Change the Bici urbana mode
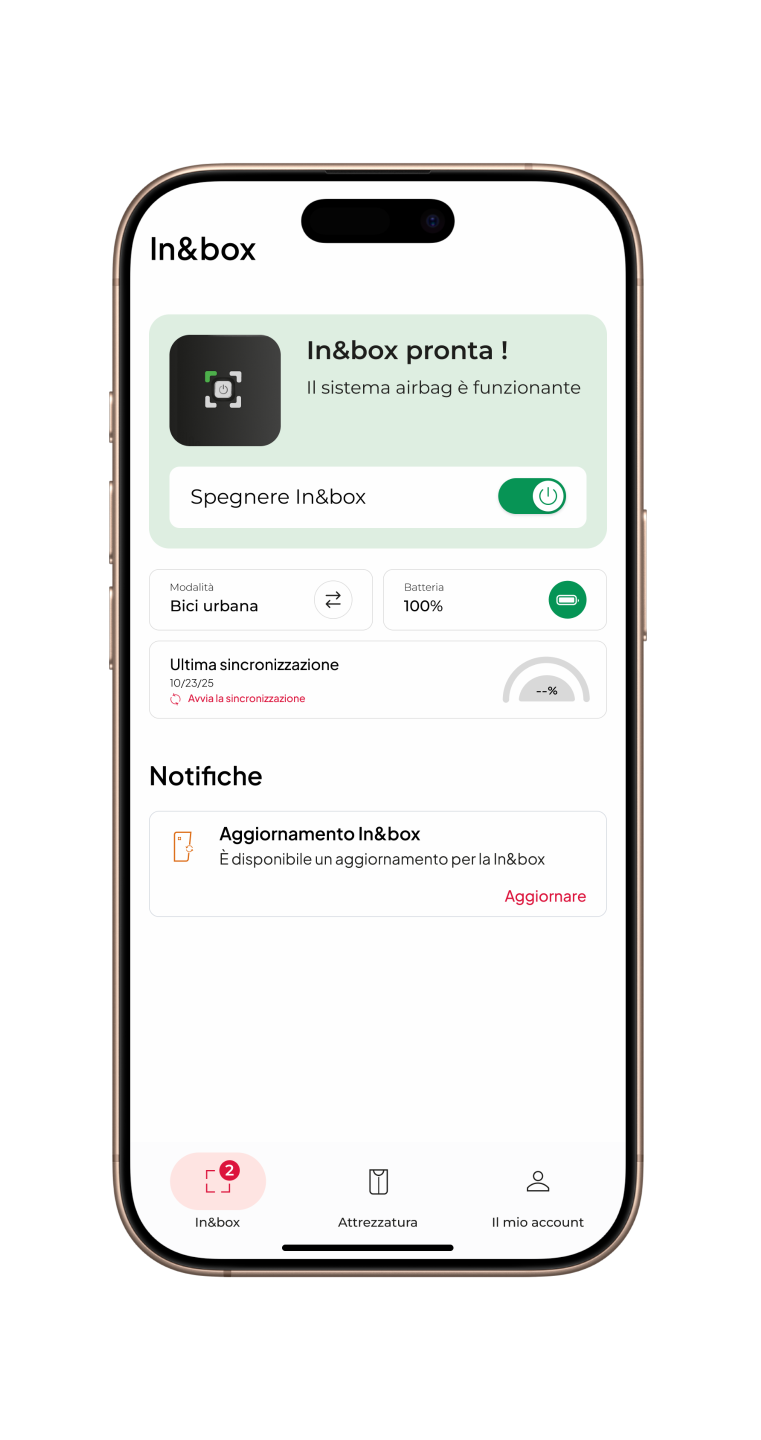Image resolution: width=761 pixels, height=1440 pixels. point(333,600)
